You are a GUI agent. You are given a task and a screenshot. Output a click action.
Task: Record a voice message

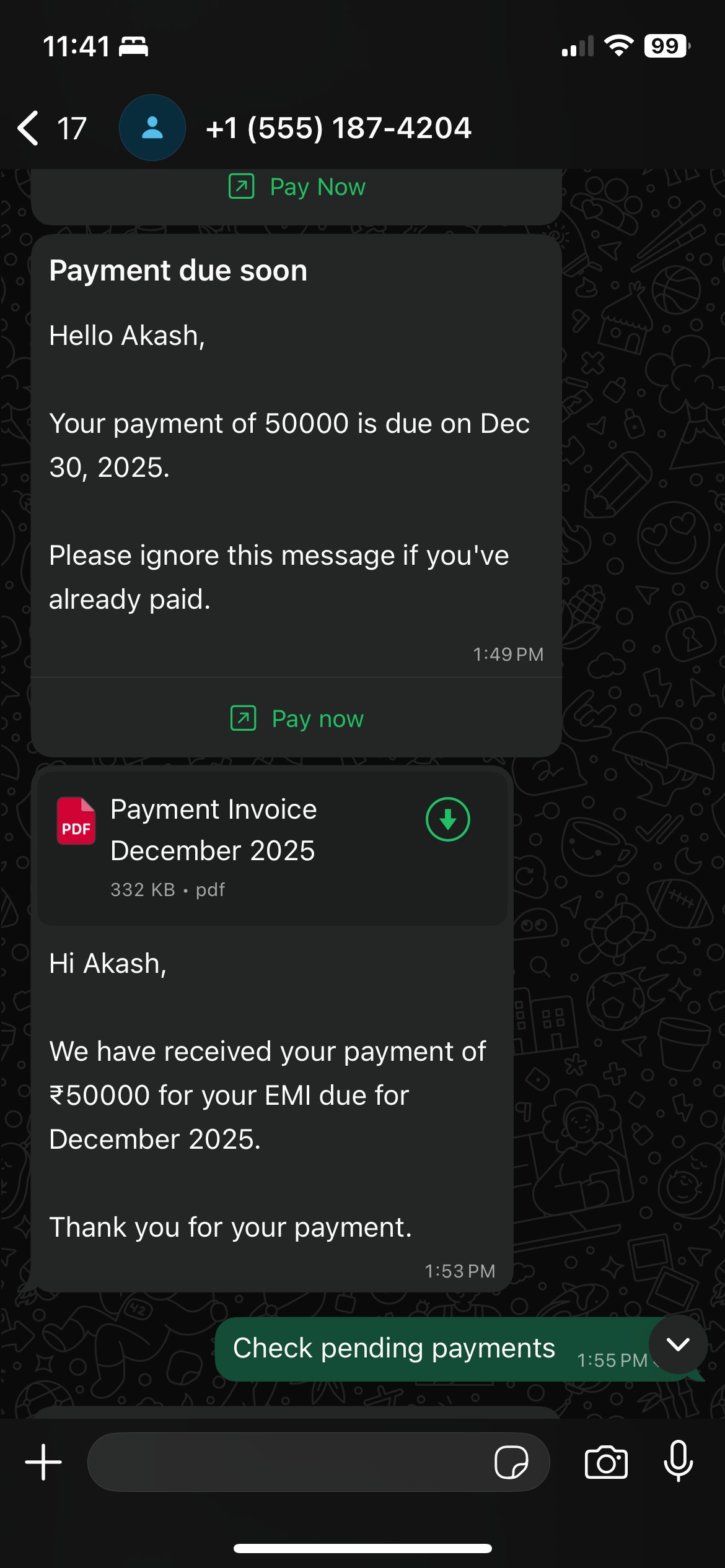679,1462
